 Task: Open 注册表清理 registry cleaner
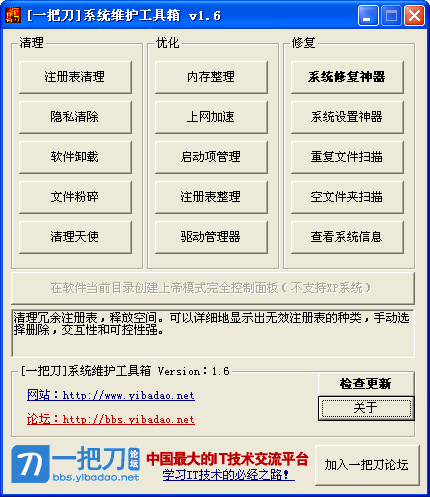pos(75,77)
